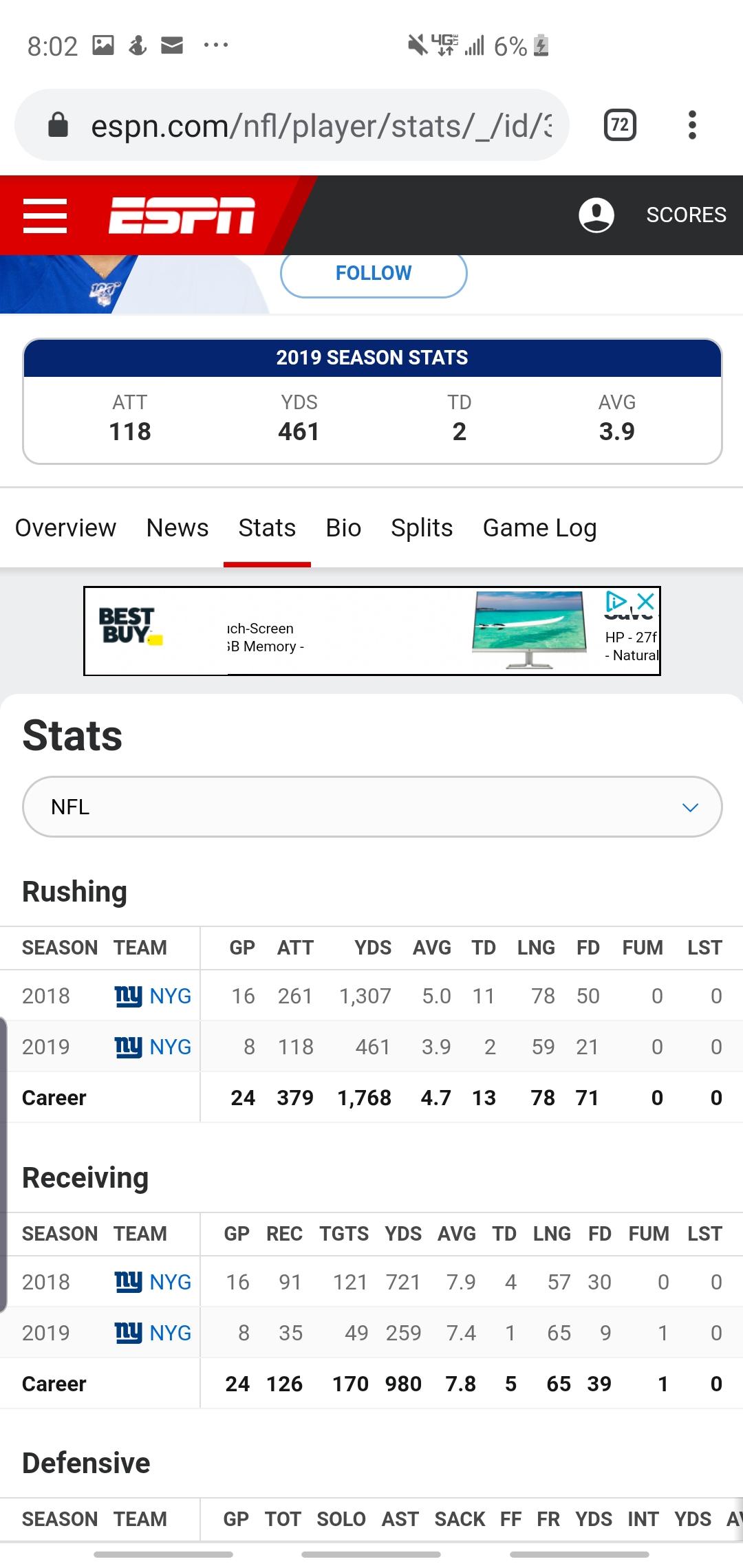Image resolution: width=743 pixels, height=1568 pixels.
Task: Open the browser tab switcher
Action: tap(620, 125)
